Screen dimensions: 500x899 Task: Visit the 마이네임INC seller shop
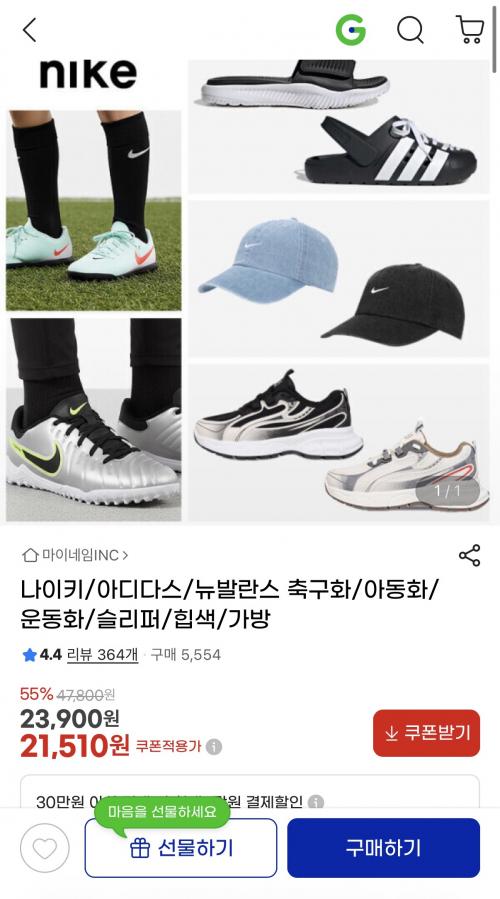pyautogui.click(x=75, y=555)
